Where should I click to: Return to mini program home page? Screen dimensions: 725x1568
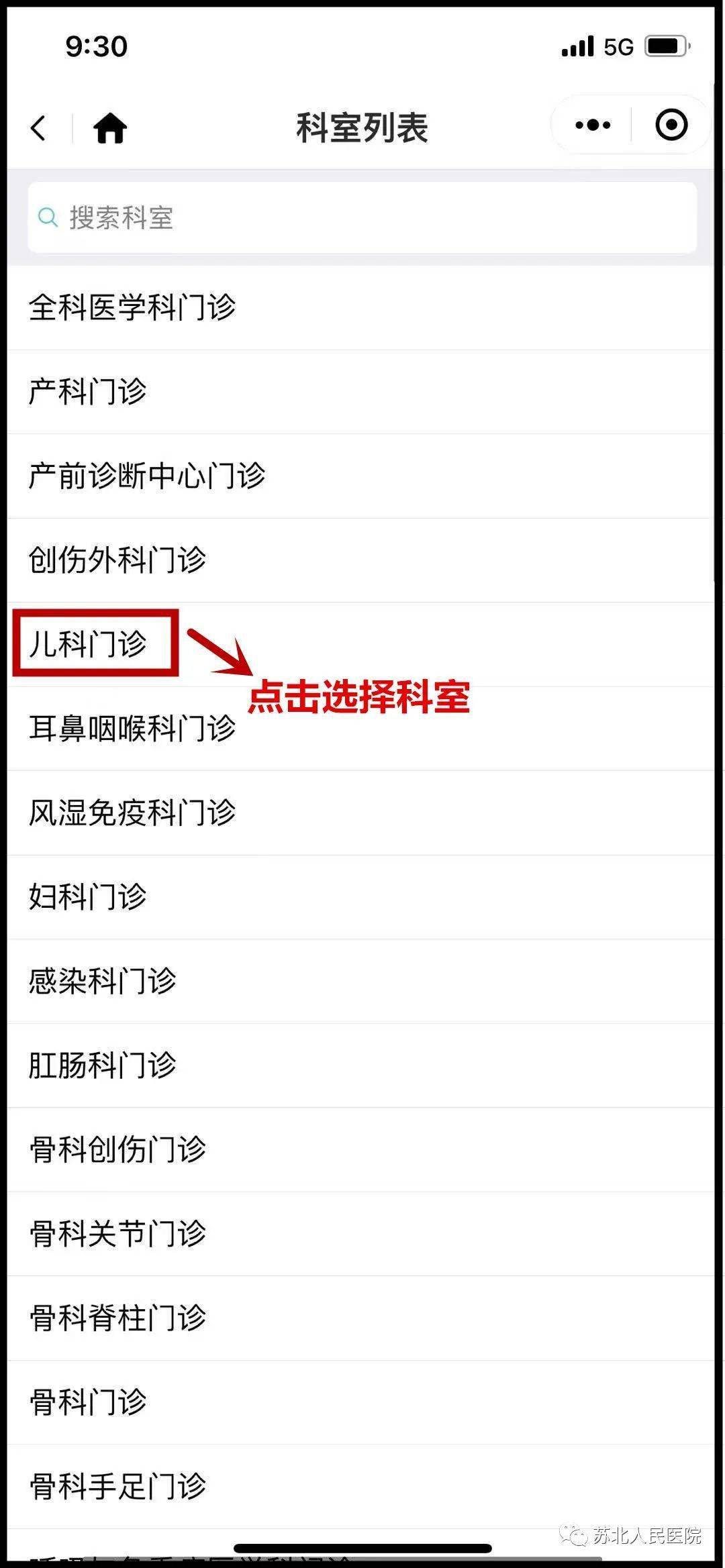pyautogui.click(x=110, y=127)
